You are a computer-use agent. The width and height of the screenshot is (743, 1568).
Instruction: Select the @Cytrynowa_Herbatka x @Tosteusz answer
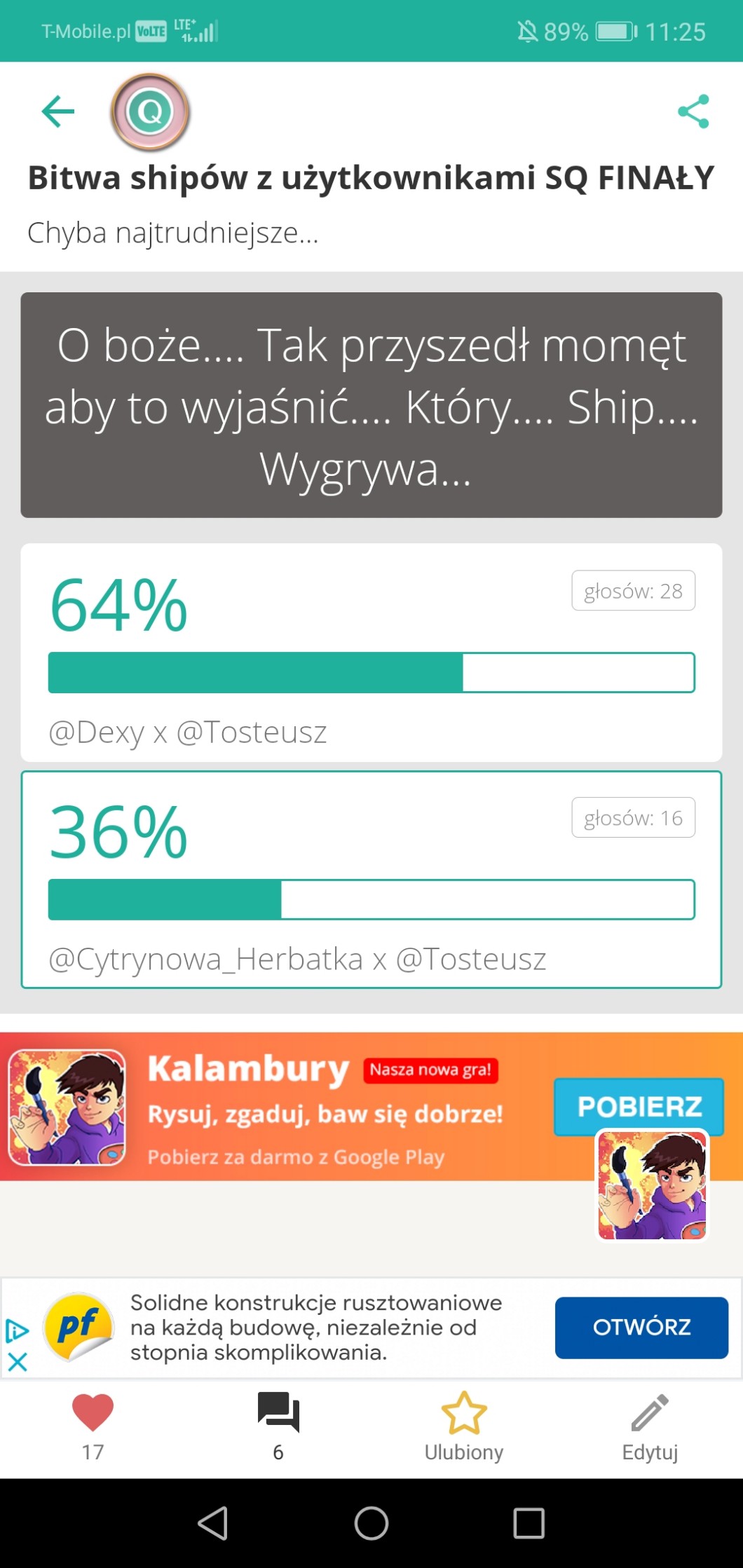point(371,880)
